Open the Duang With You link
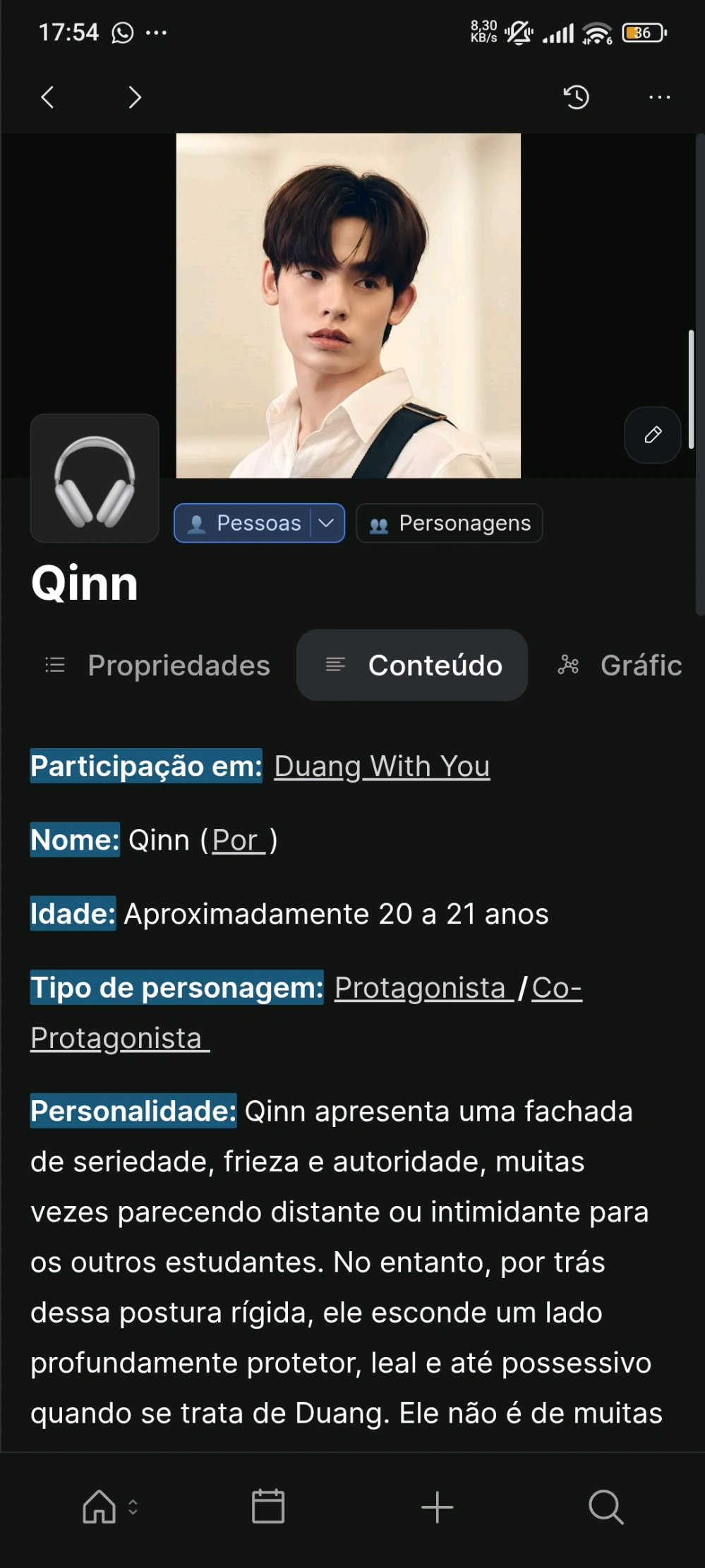705x1568 pixels. pos(382,766)
